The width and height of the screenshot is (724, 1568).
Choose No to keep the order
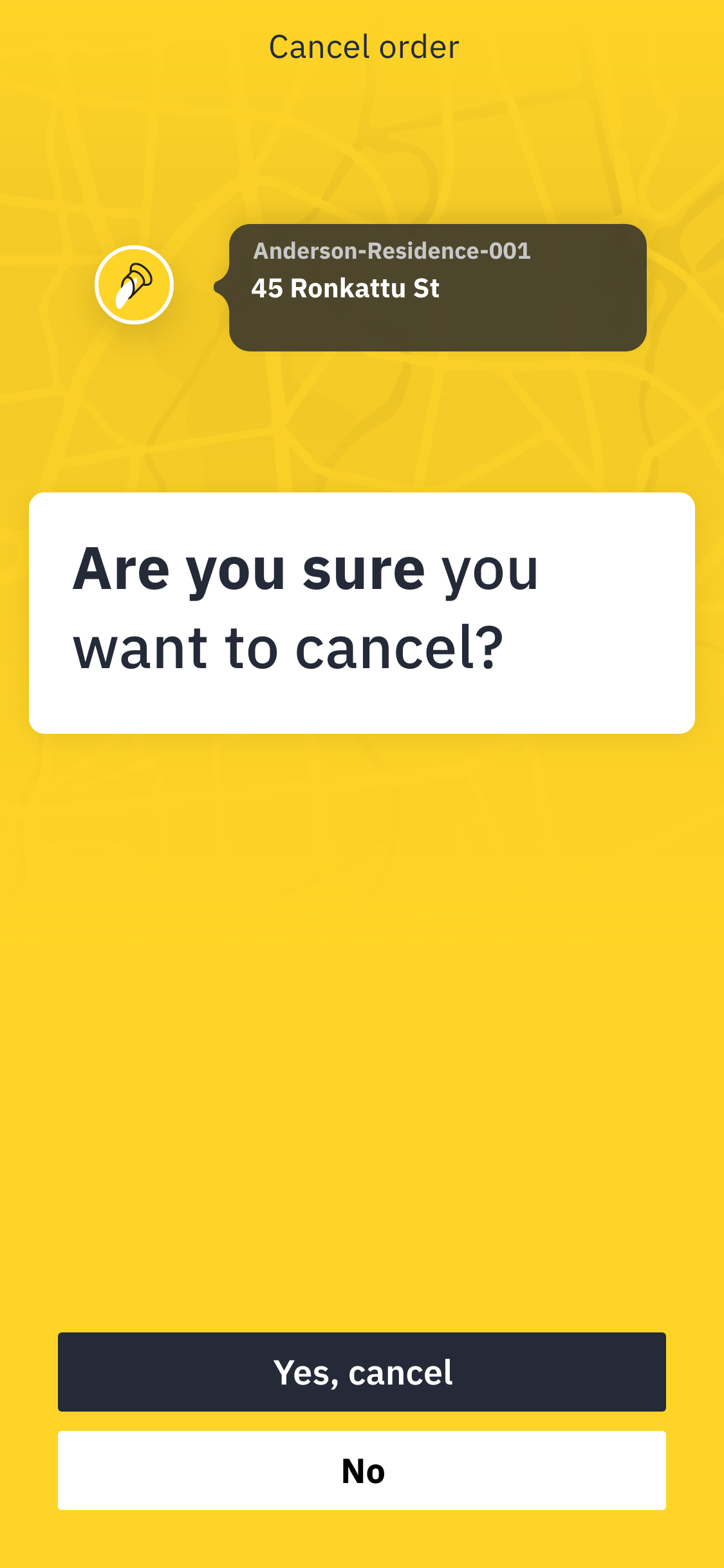(362, 1470)
